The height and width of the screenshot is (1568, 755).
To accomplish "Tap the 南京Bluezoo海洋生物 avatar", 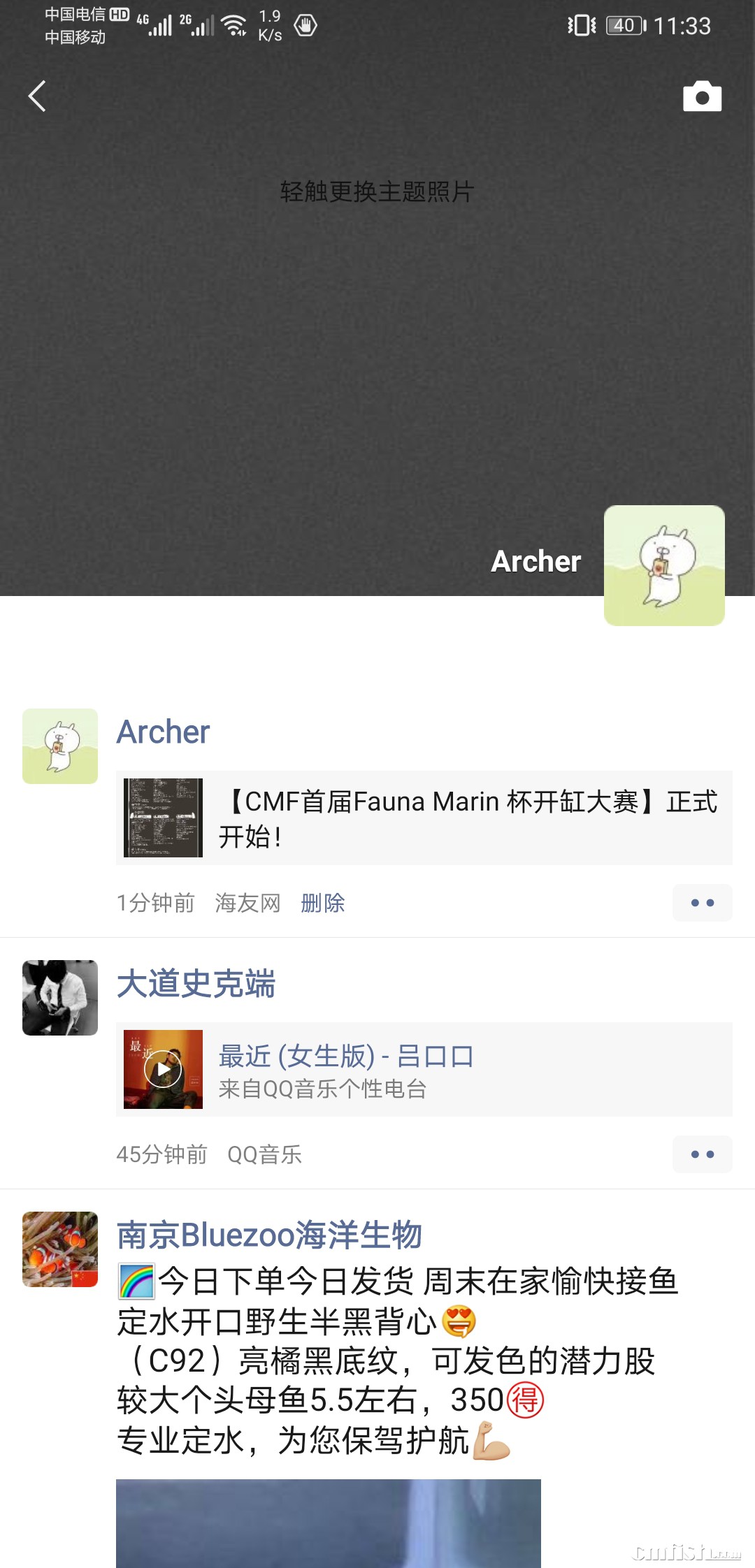I will pyautogui.click(x=60, y=1249).
